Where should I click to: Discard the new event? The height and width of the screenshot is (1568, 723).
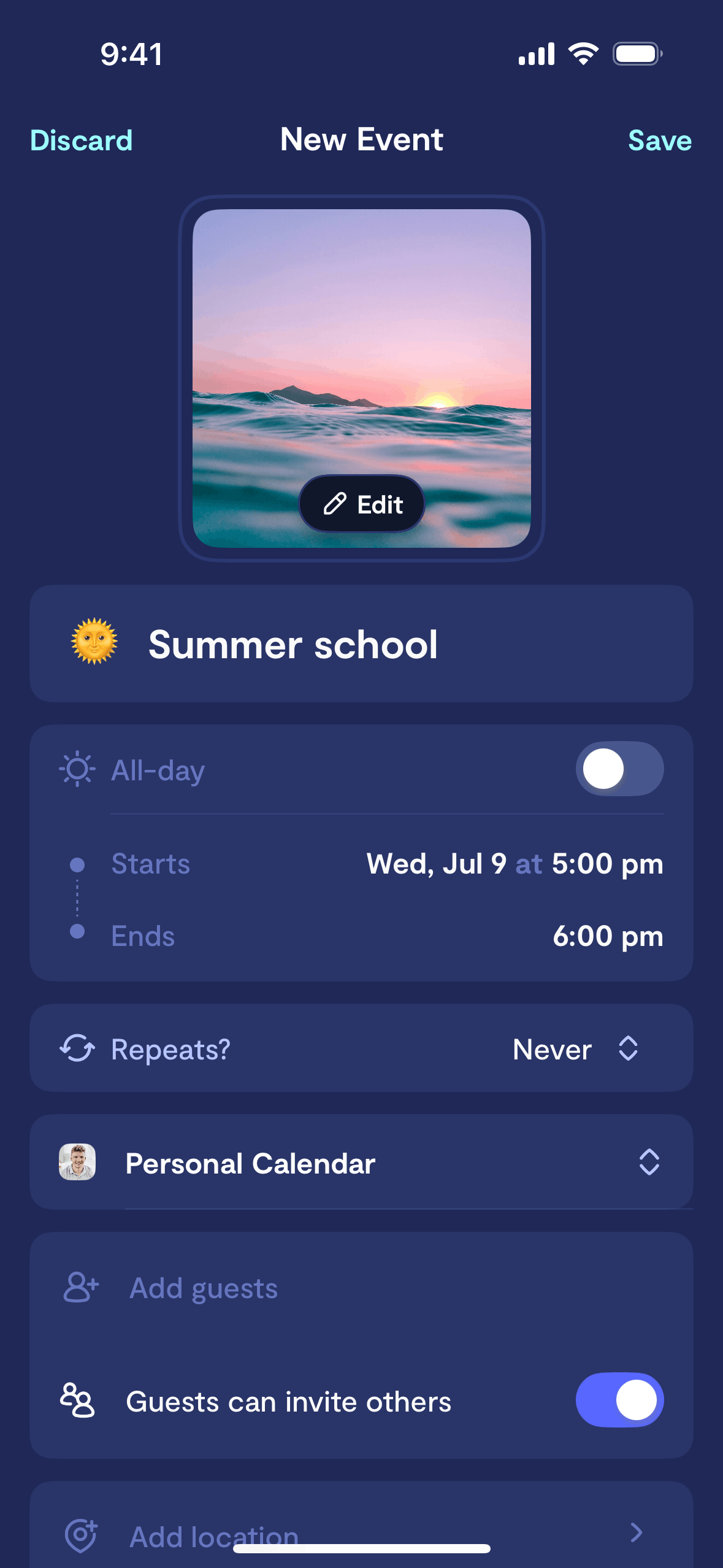[x=81, y=140]
